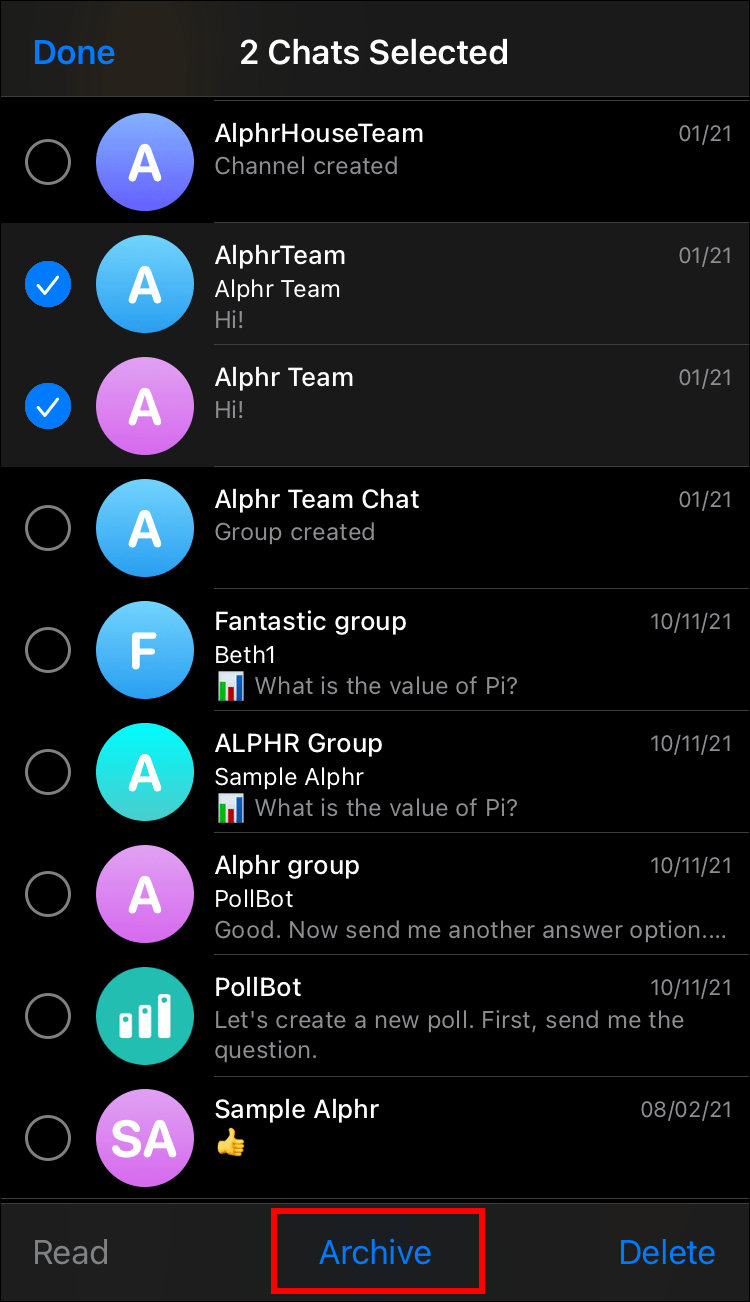
Task: Archive the selected chats
Action: pyautogui.click(x=376, y=1252)
